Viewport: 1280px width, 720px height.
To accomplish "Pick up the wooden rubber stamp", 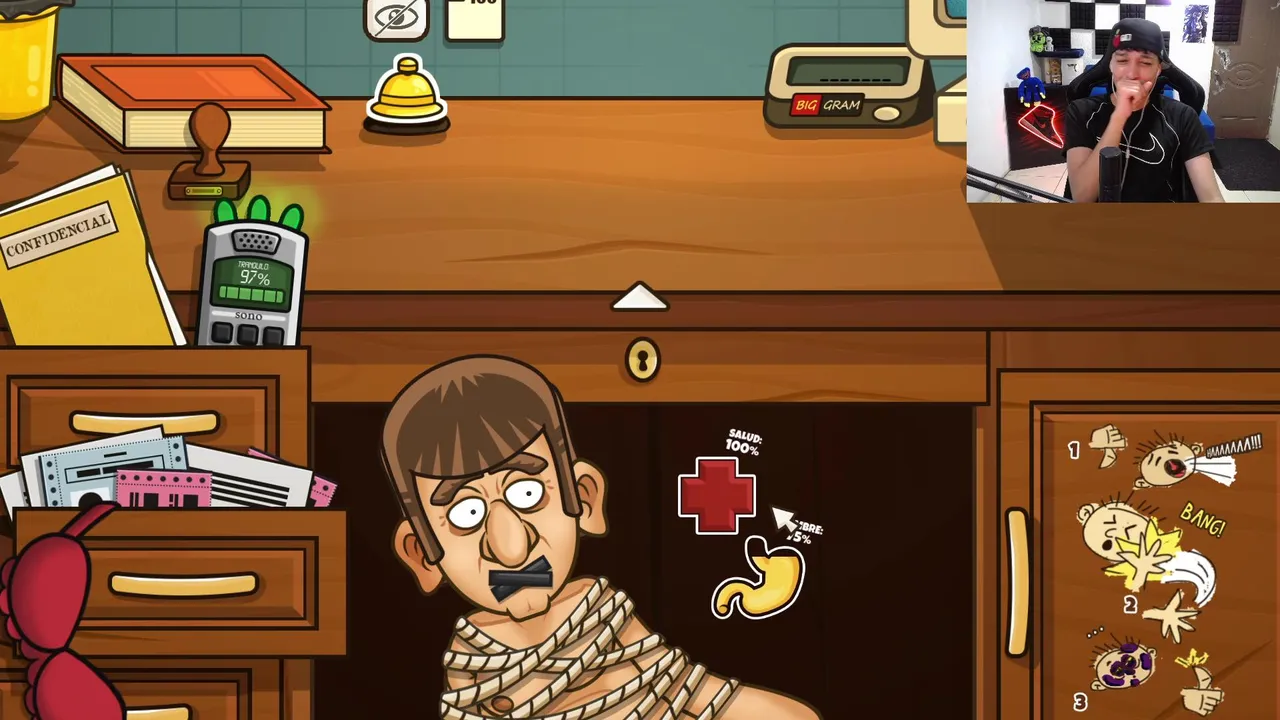I will pos(208,155).
